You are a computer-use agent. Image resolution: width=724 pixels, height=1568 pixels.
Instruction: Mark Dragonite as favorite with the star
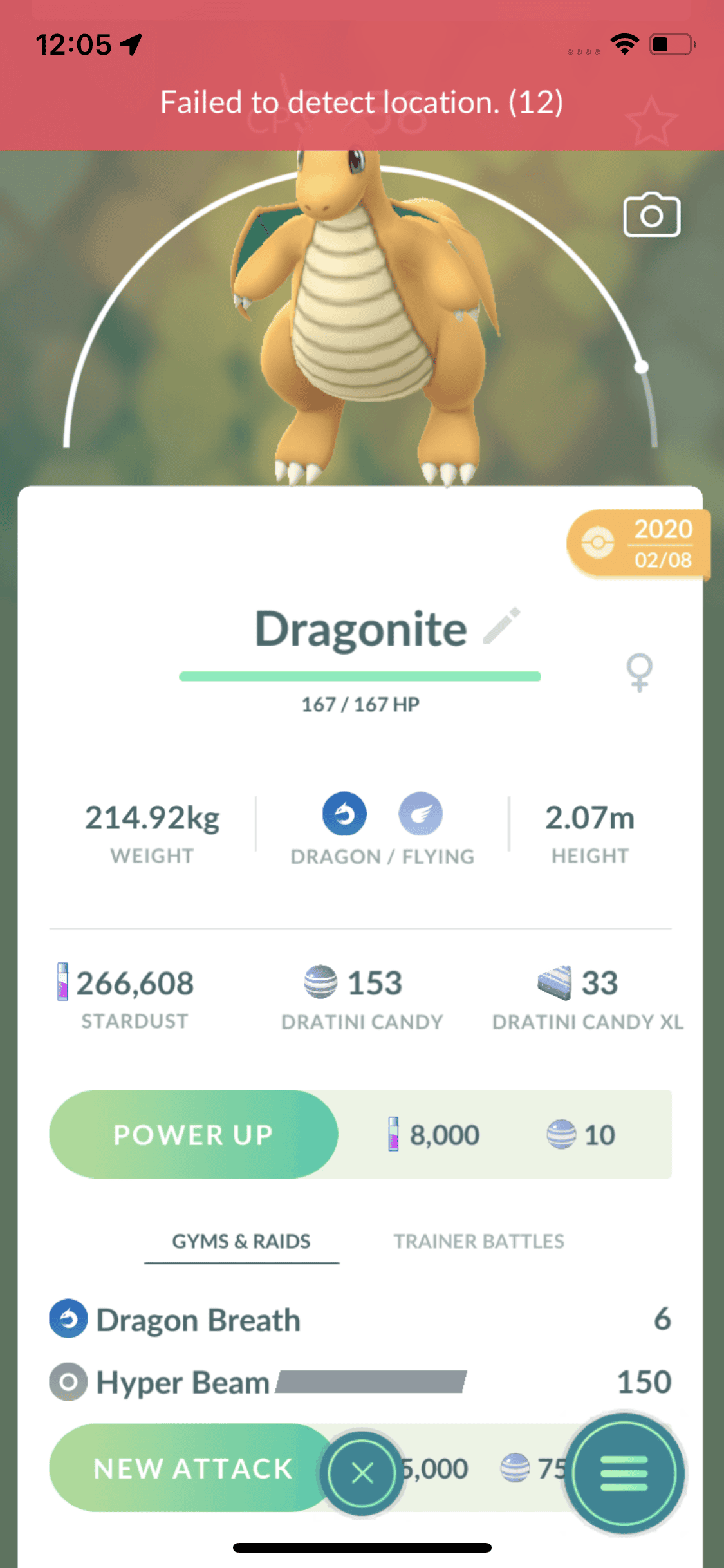[651, 122]
